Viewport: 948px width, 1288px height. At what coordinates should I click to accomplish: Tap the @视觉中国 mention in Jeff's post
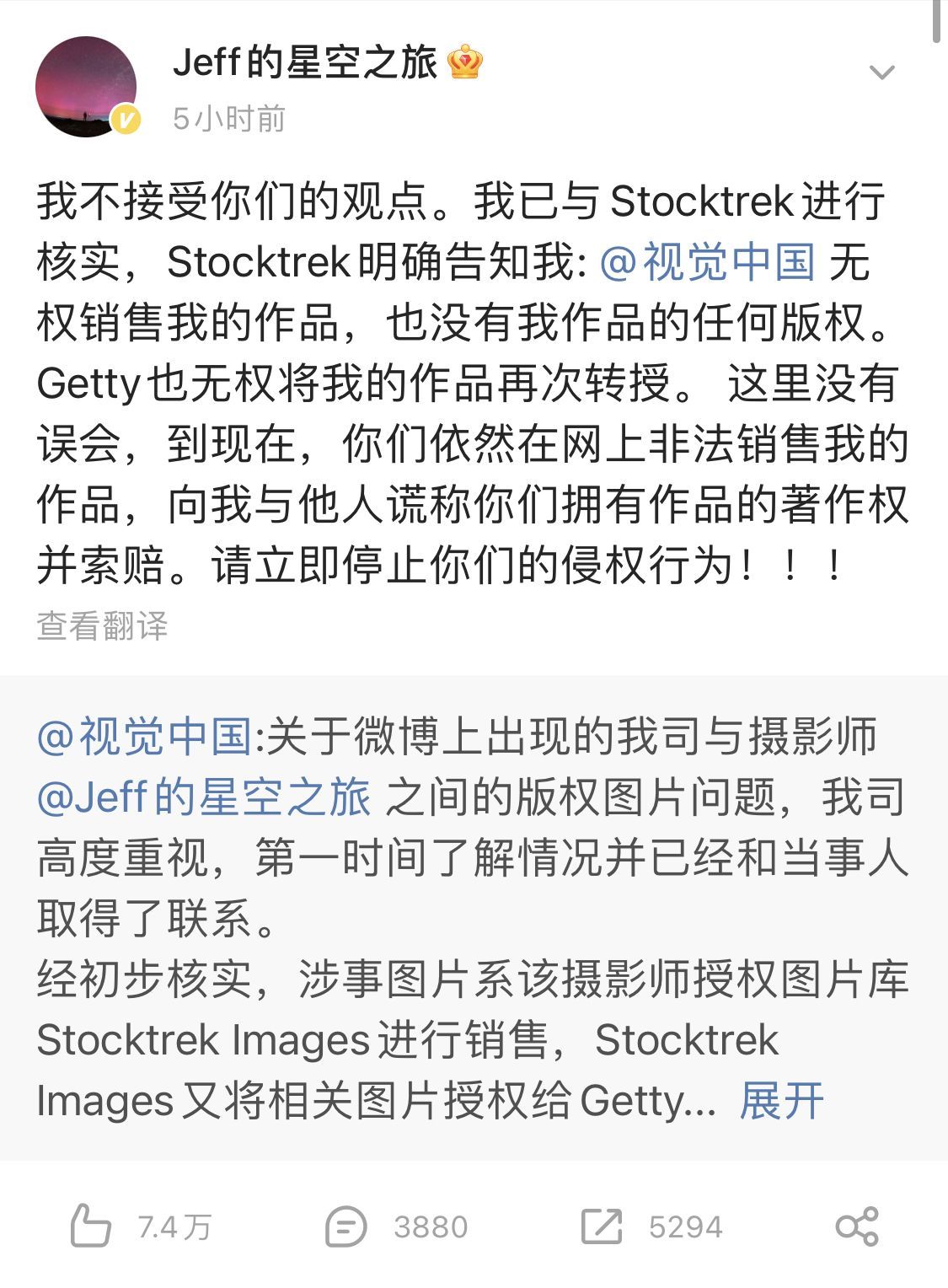707,262
